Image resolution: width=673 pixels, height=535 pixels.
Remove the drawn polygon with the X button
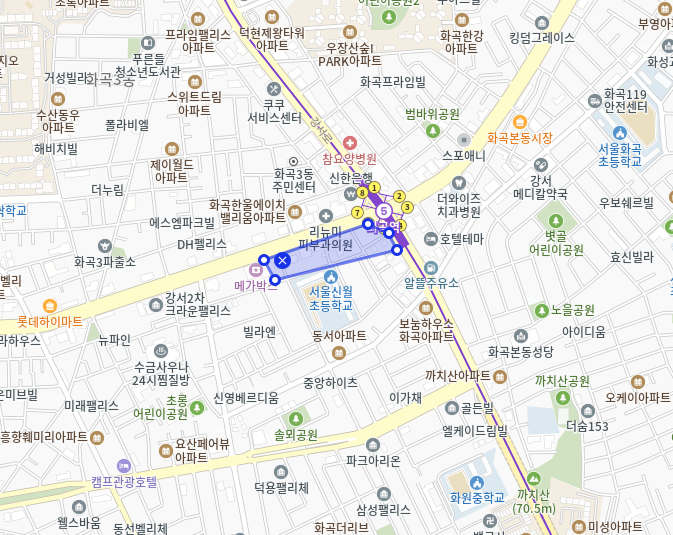[x=282, y=261]
